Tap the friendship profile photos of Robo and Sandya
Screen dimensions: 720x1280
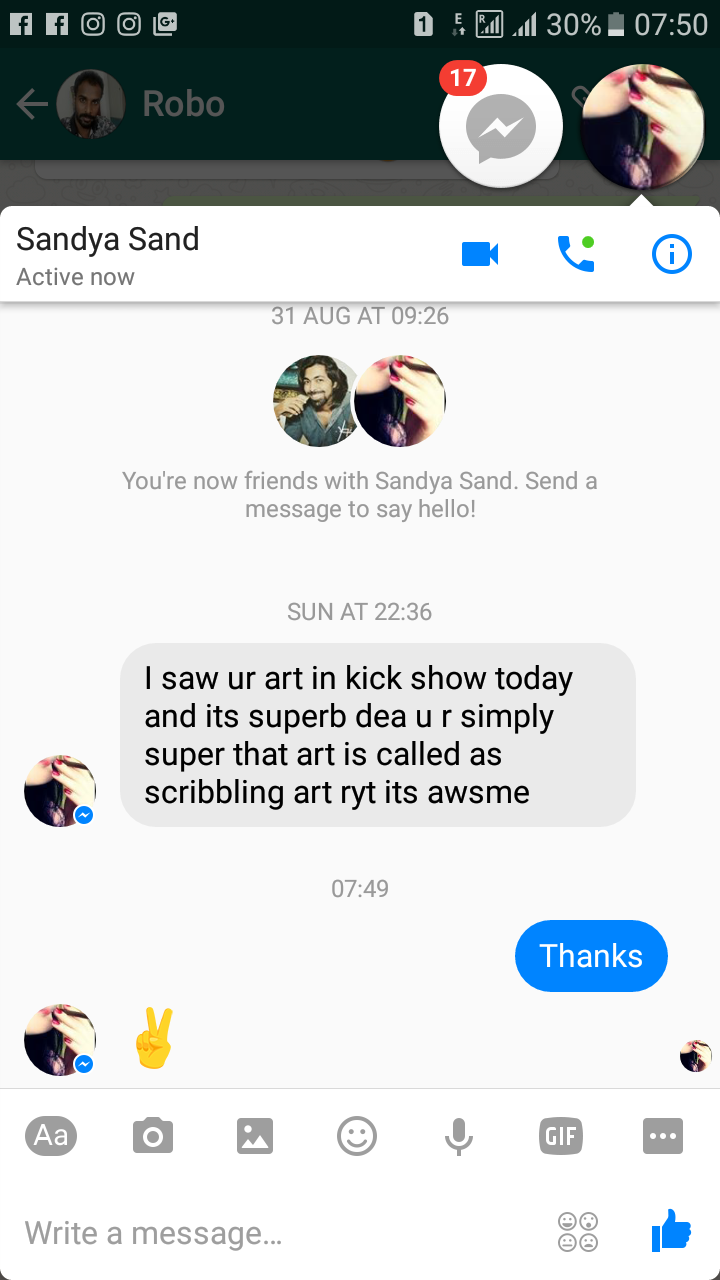tap(359, 400)
